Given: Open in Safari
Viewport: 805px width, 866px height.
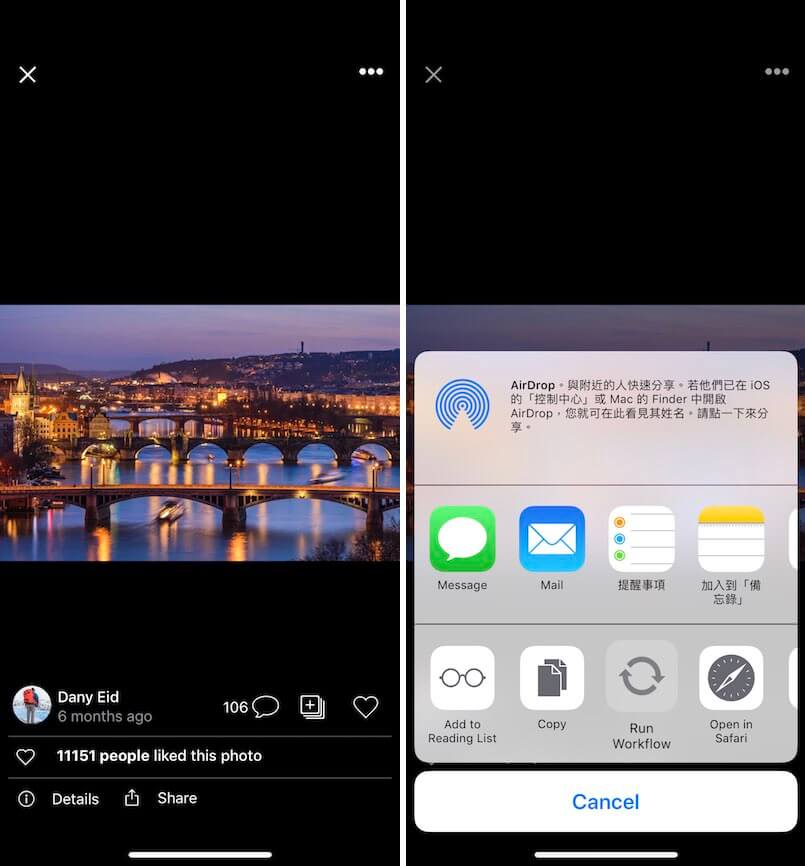Looking at the screenshot, I should tap(731, 679).
